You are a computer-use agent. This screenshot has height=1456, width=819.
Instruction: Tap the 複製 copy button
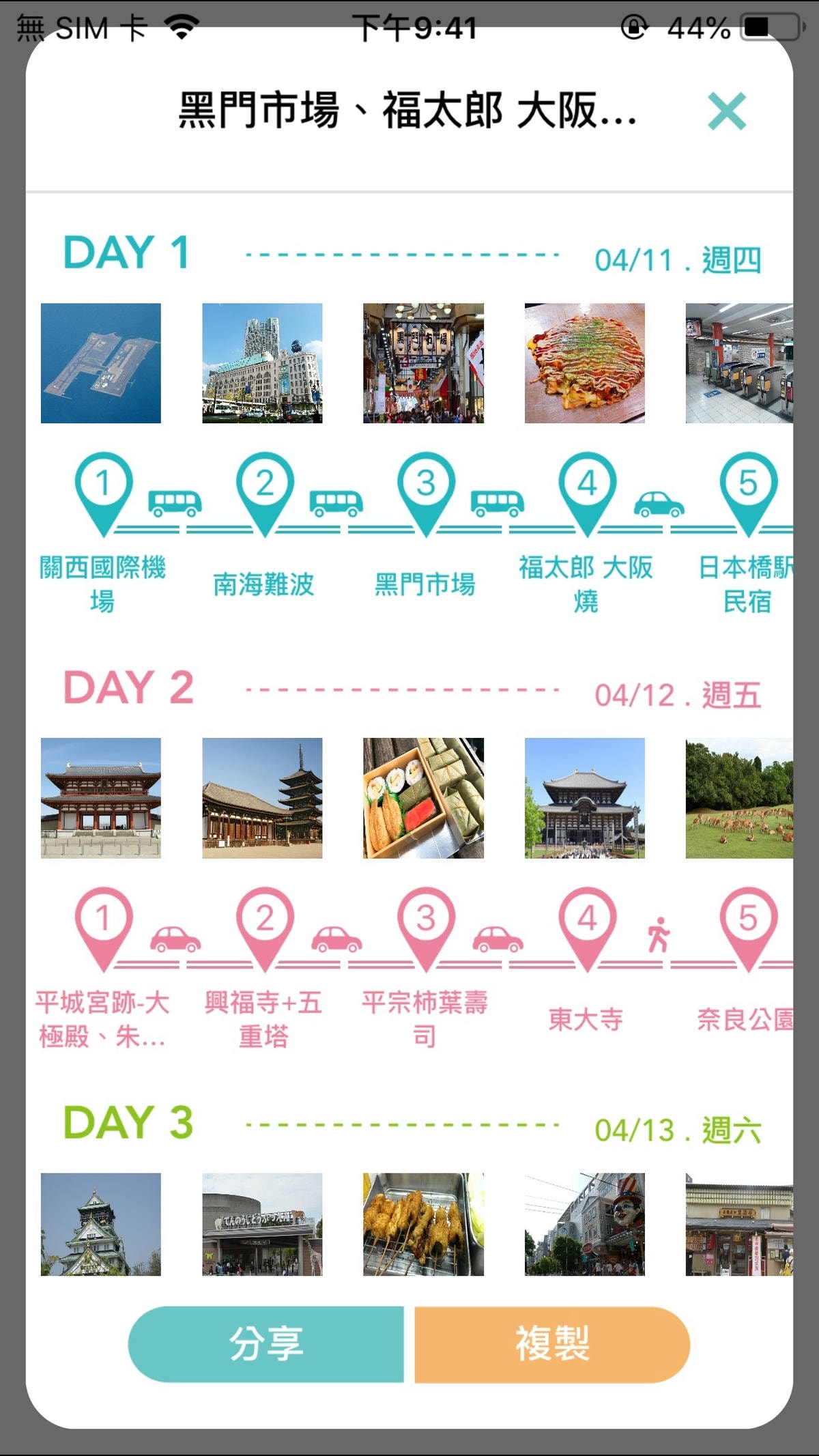[x=552, y=1344]
